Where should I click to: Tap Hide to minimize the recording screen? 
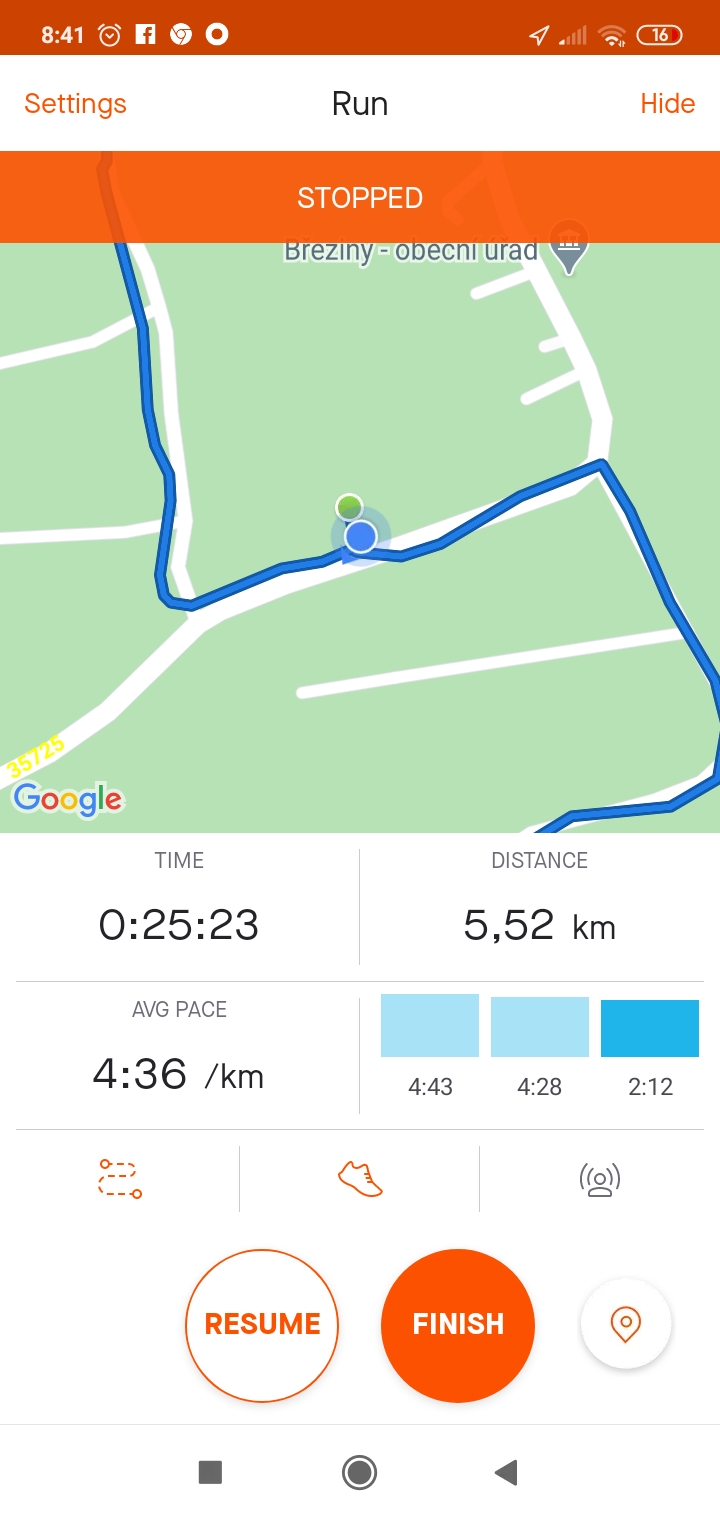(667, 104)
